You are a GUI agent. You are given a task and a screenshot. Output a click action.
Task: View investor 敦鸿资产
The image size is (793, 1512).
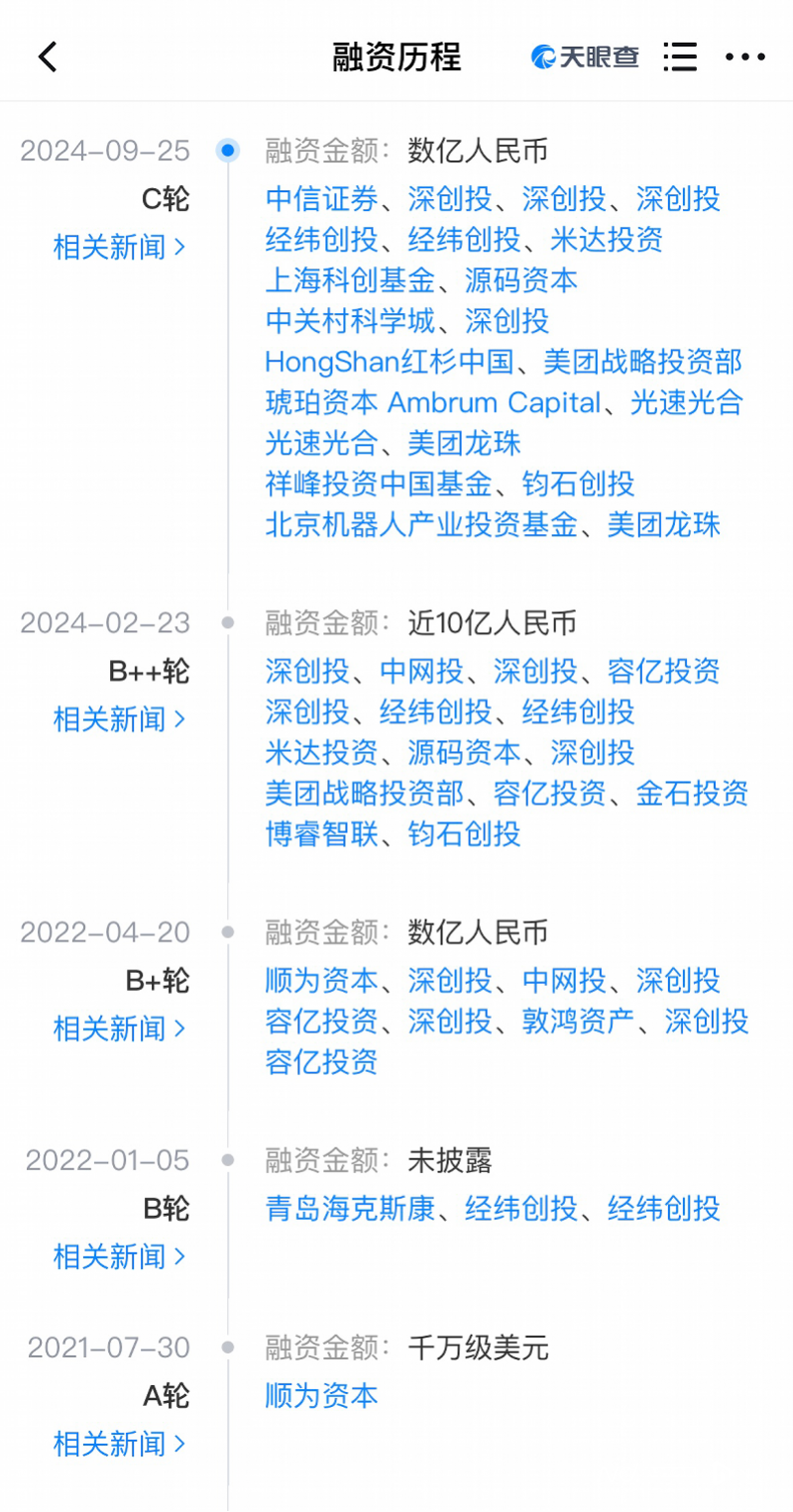pos(579,1021)
